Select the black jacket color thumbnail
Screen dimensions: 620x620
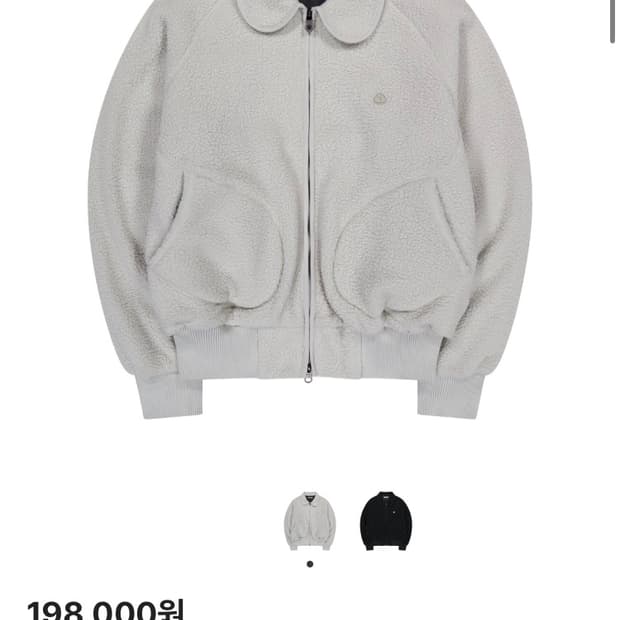pos(386,520)
